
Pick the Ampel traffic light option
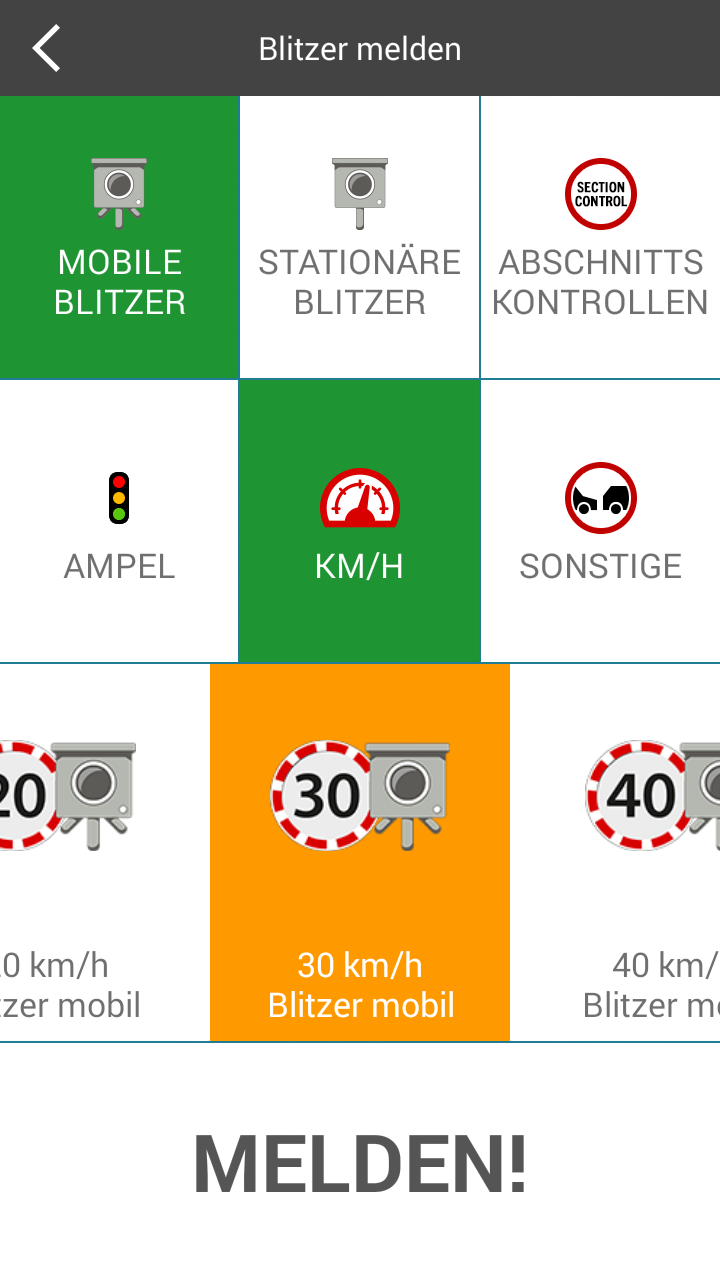[119, 521]
